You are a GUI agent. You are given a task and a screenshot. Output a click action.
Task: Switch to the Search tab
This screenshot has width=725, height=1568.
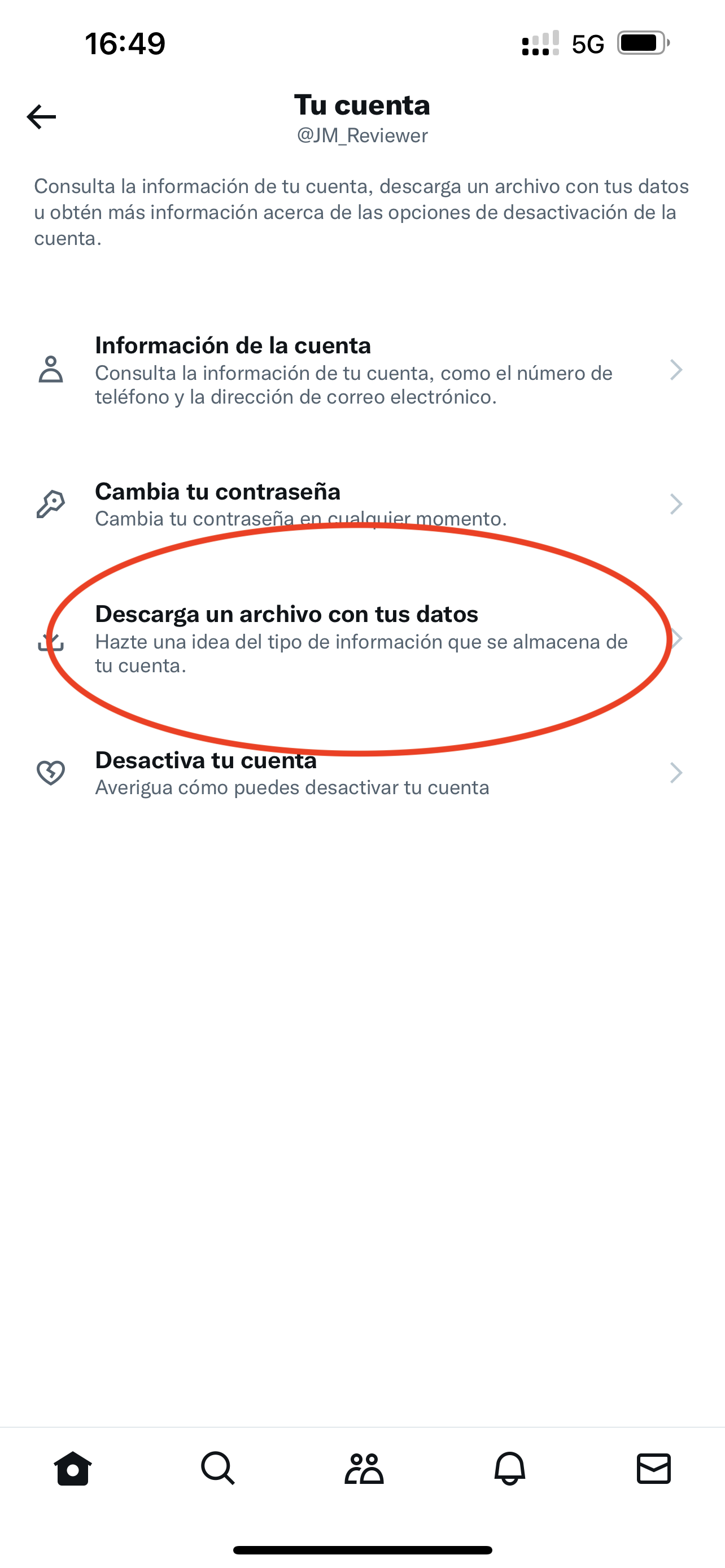(x=218, y=1469)
